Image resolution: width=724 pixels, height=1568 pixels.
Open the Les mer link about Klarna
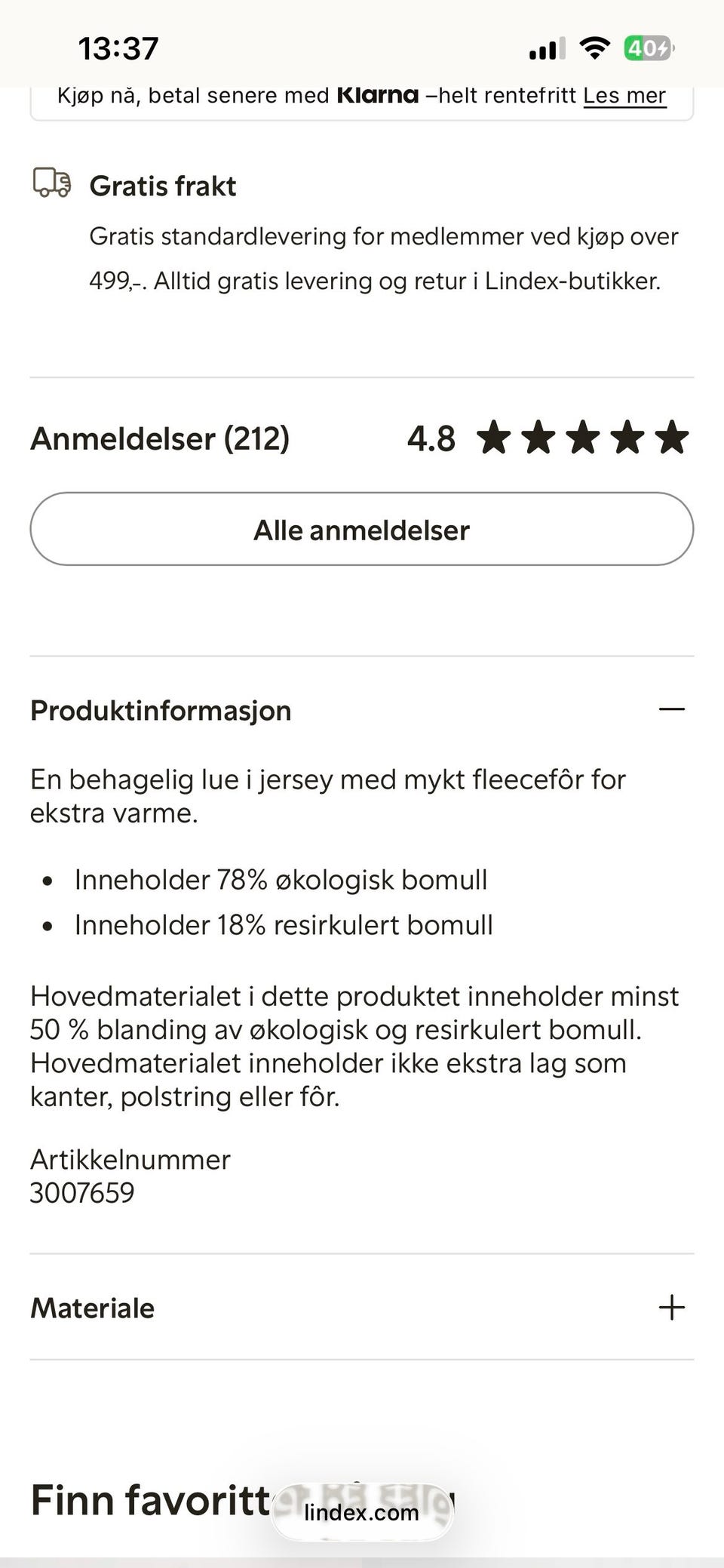(625, 94)
